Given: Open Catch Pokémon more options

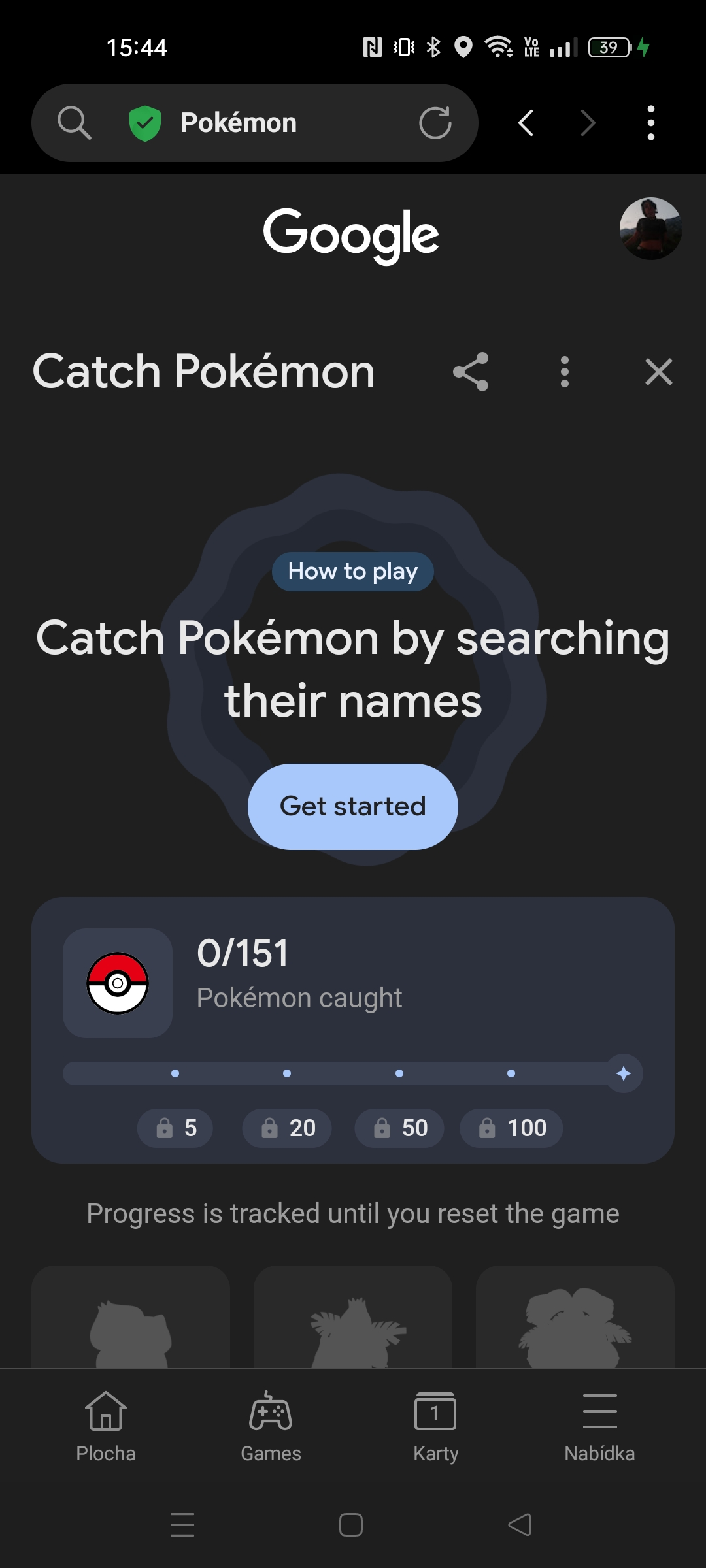Looking at the screenshot, I should click(x=565, y=372).
